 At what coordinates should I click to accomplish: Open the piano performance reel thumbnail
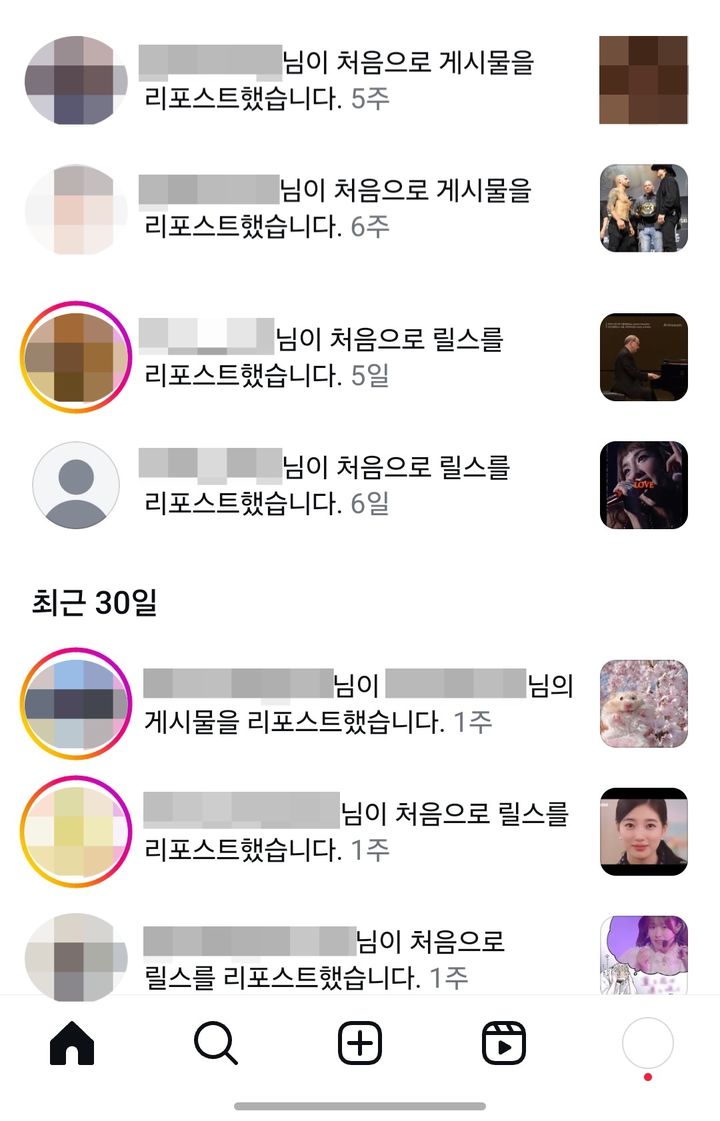(x=643, y=357)
